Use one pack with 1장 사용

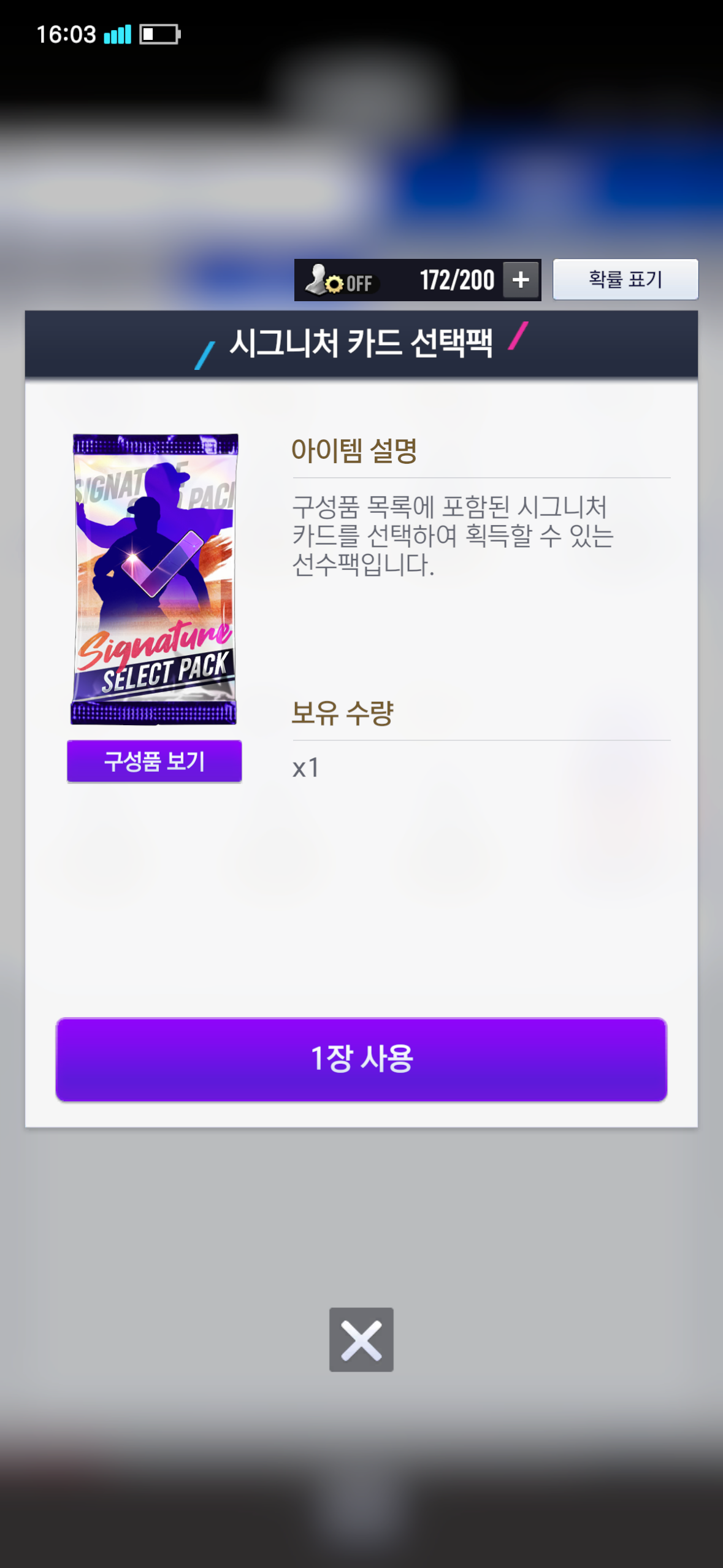pos(361,1059)
